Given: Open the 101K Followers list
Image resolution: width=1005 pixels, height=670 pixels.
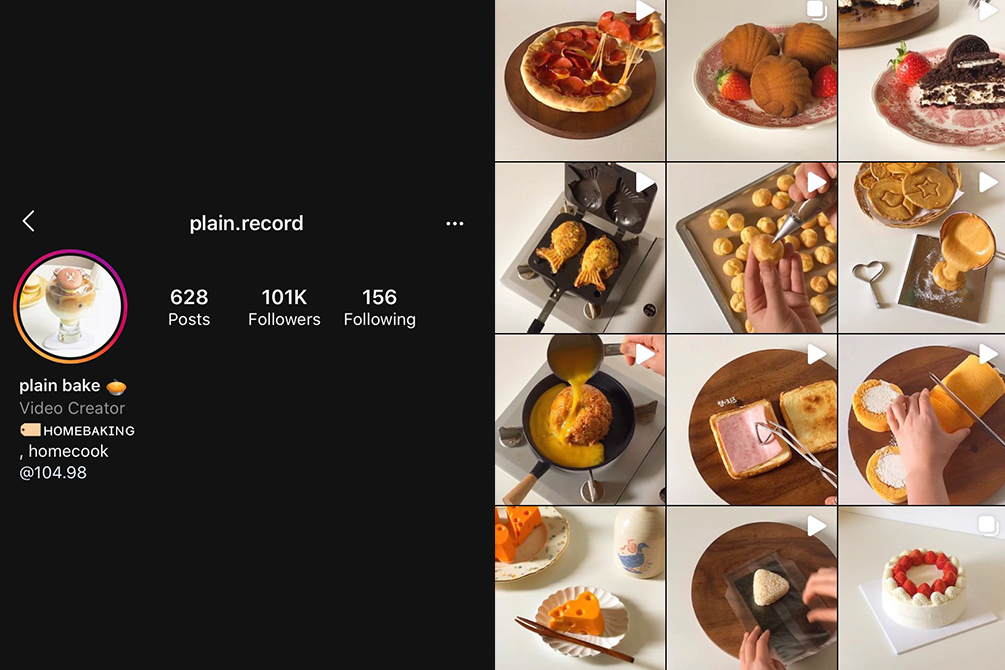Looking at the screenshot, I should coord(284,307).
